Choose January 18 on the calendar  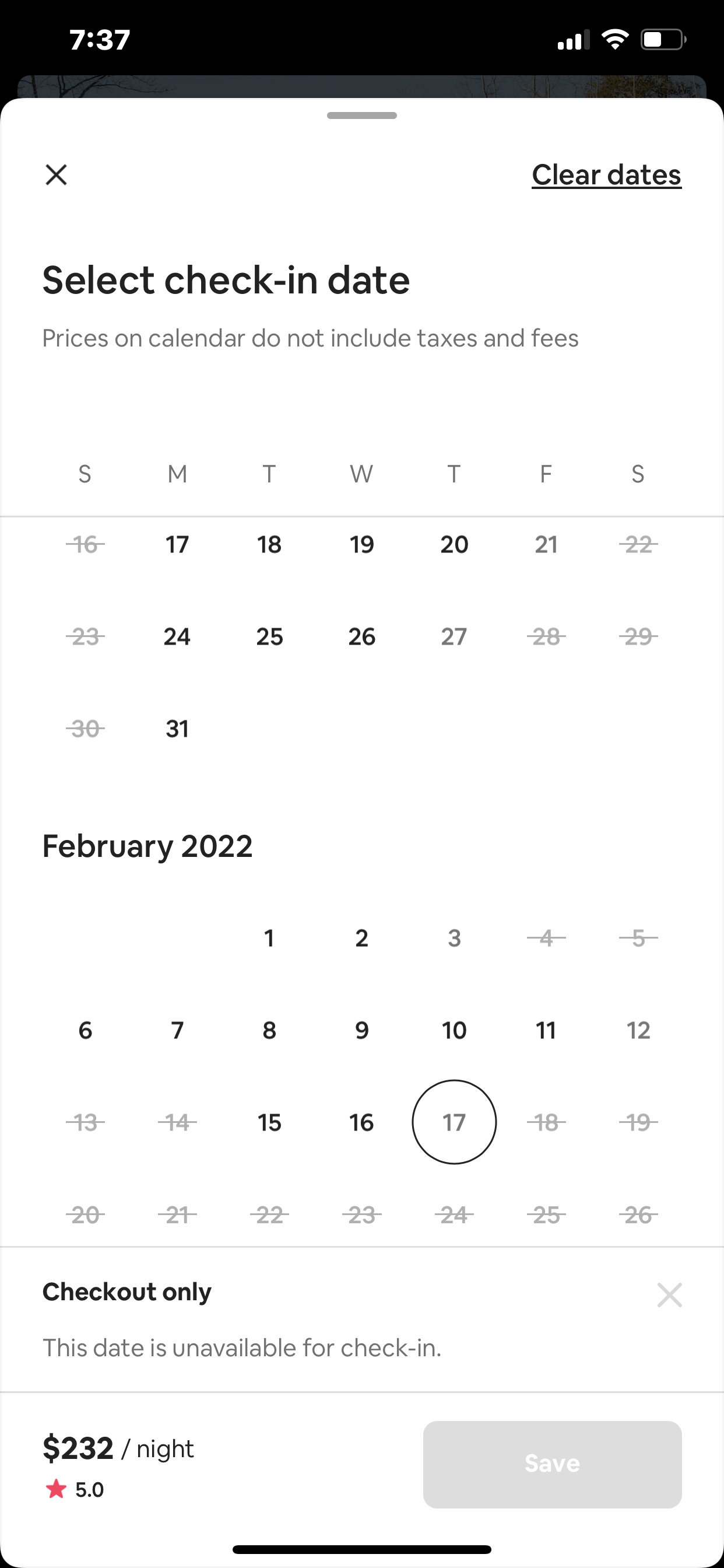coord(269,544)
